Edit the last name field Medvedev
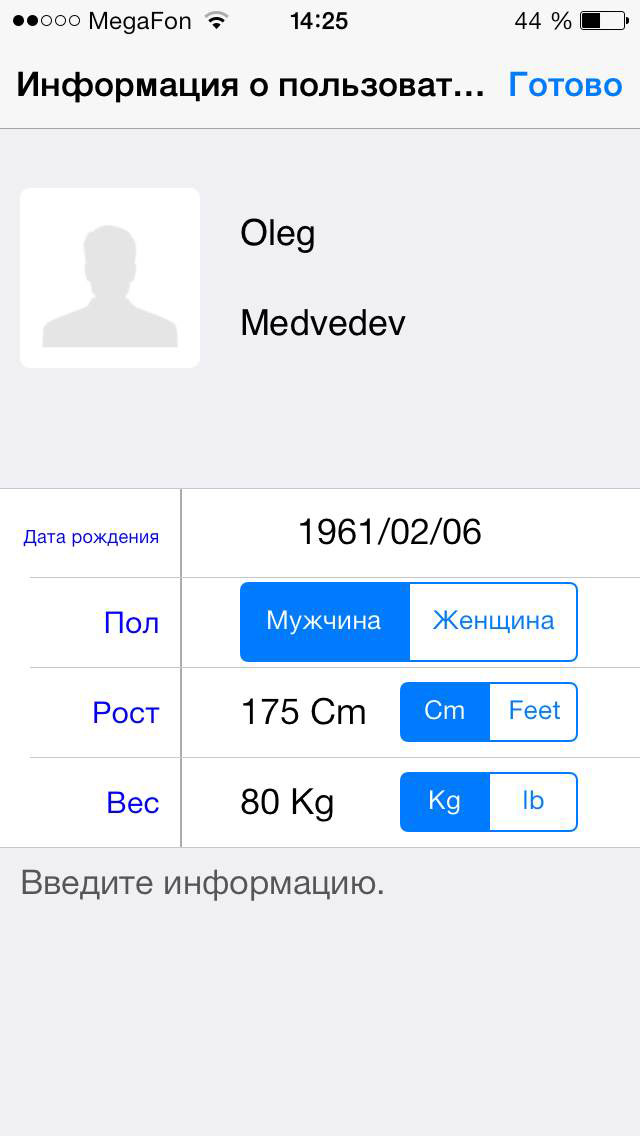 pyautogui.click(x=323, y=323)
